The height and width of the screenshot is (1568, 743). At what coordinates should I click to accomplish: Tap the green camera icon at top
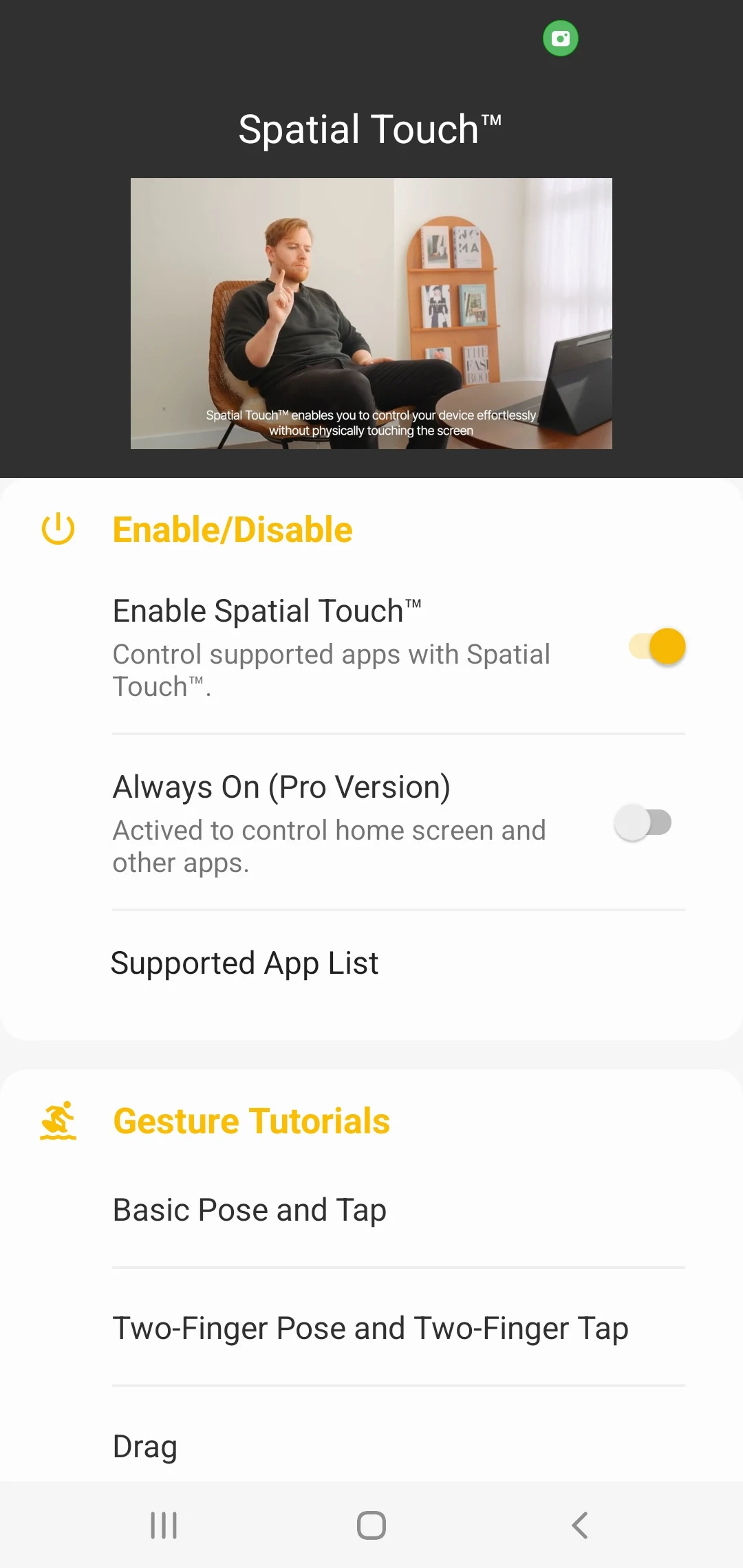[x=560, y=38]
